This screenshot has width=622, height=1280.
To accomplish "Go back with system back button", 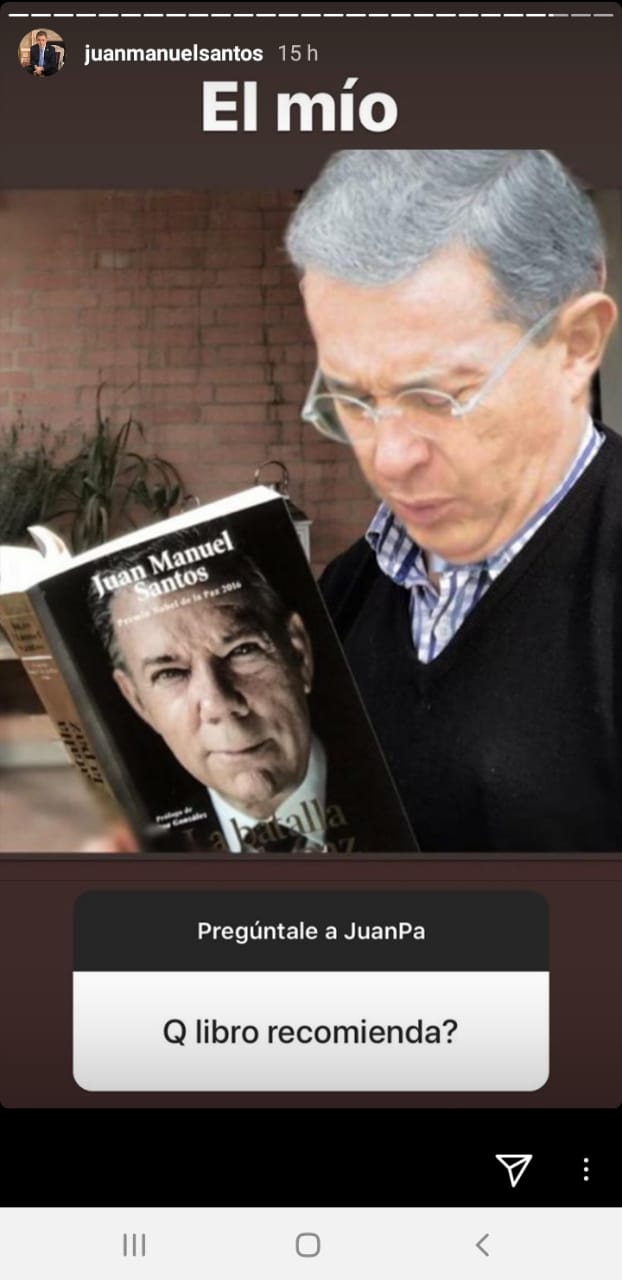I will pyautogui.click(x=482, y=1244).
